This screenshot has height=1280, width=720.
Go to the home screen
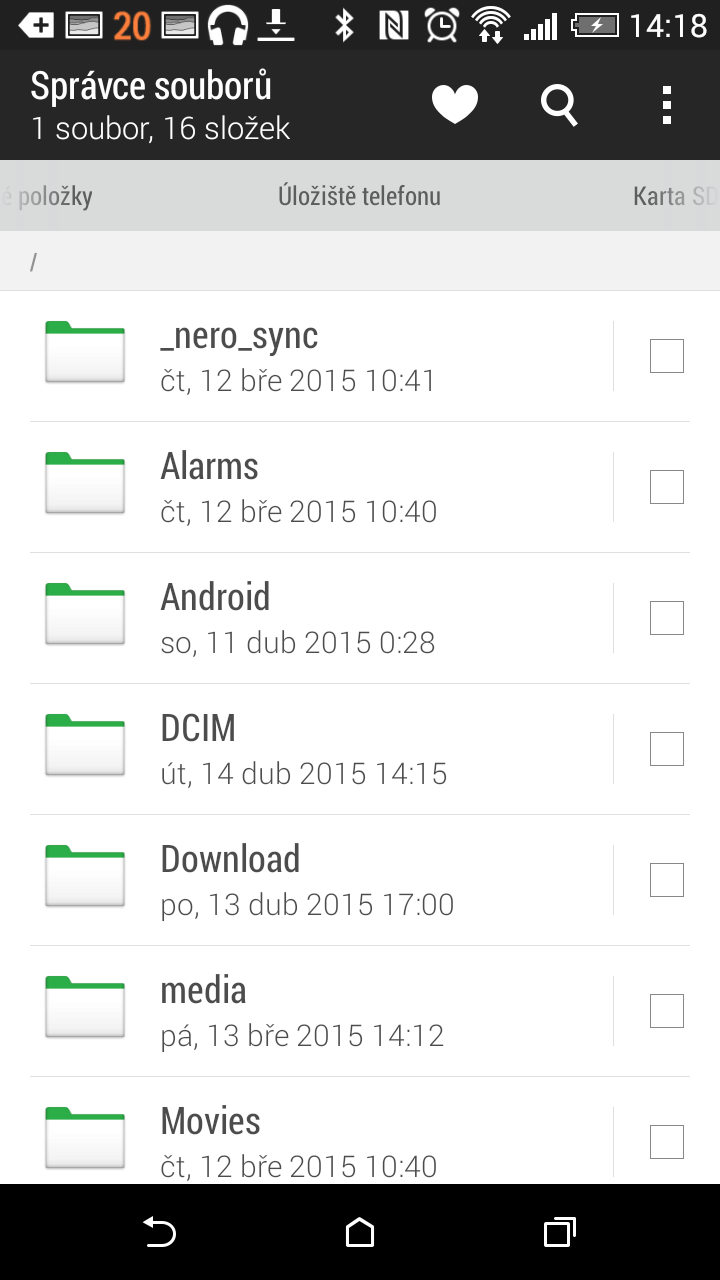tap(360, 1232)
